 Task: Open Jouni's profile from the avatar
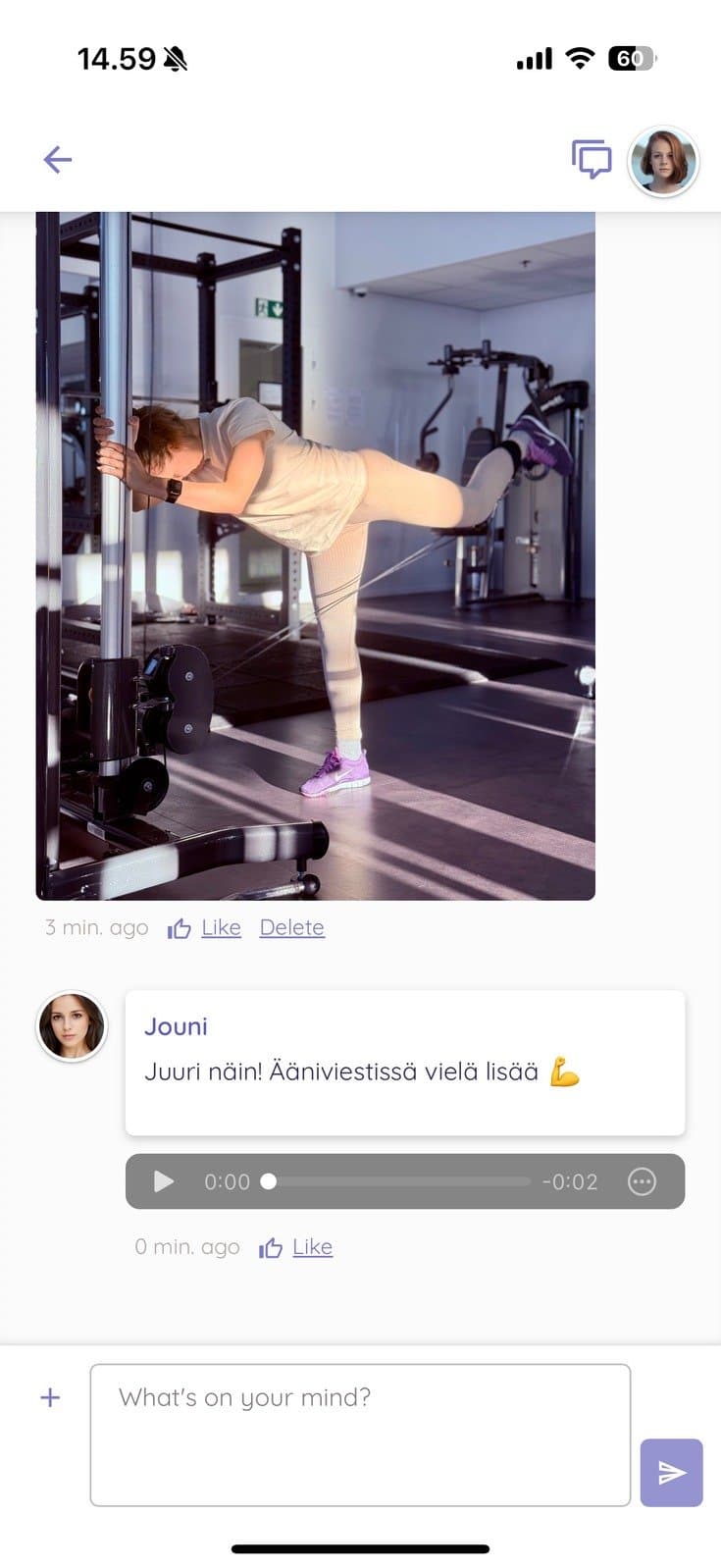72,1026
